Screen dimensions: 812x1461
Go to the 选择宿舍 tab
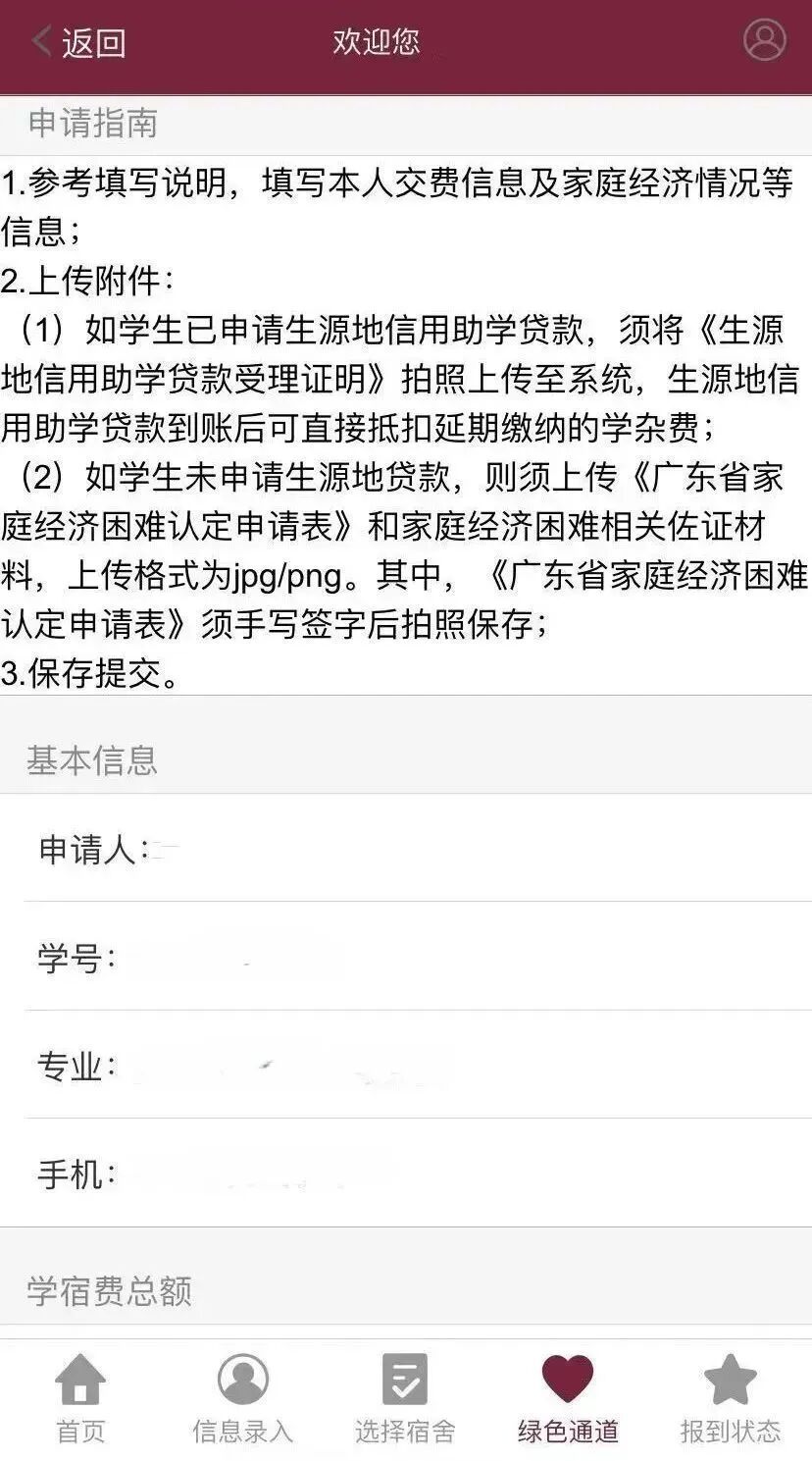tap(405, 1398)
